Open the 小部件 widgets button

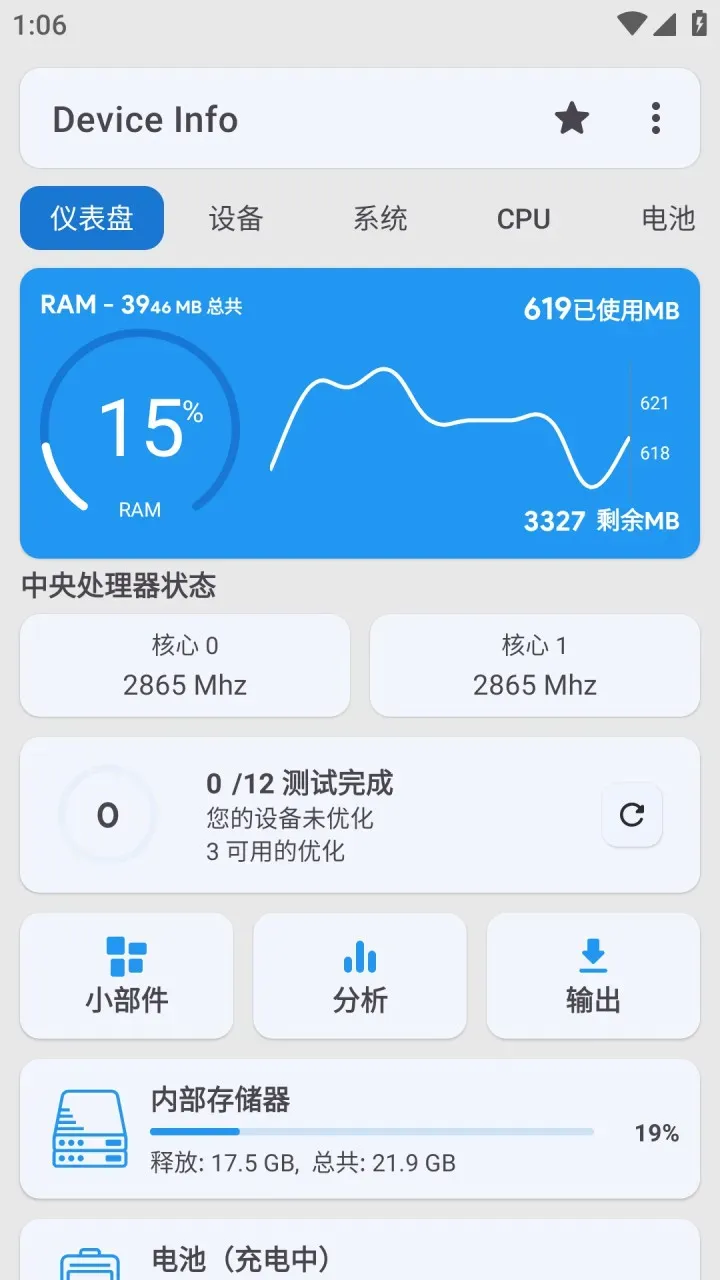click(127, 975)
